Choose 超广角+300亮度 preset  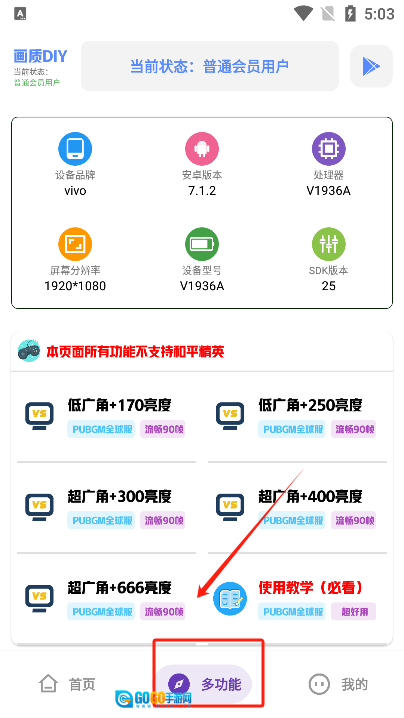(x=106, y=507)
